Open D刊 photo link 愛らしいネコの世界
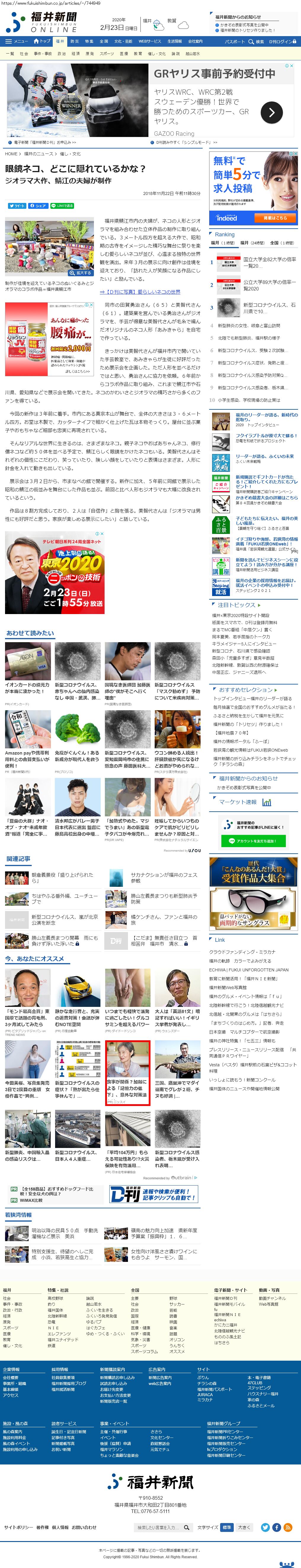Viewport: 301px width, 1568px height. [x=140, y=292]
